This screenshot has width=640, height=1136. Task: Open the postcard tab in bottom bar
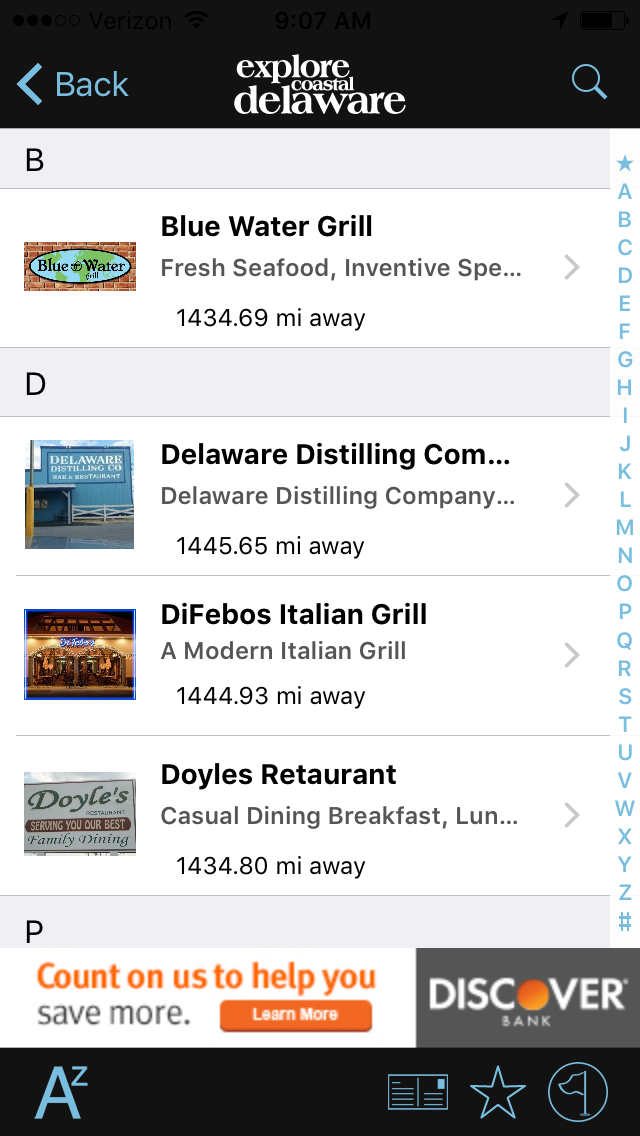click(417, 1092)
